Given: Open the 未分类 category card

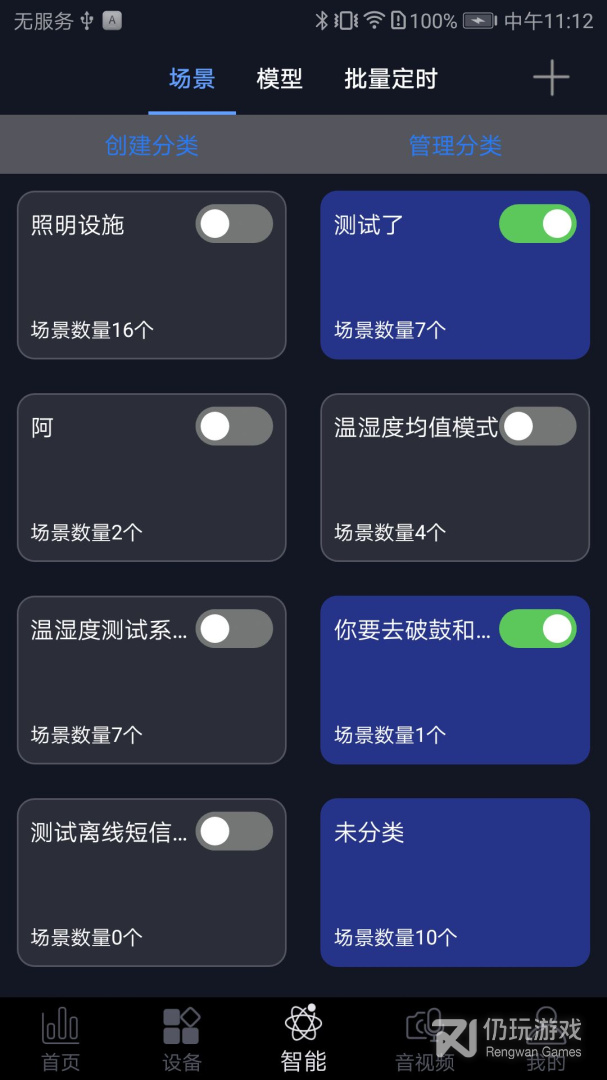Looking at the screenshot, I should (x=455, y=882).
